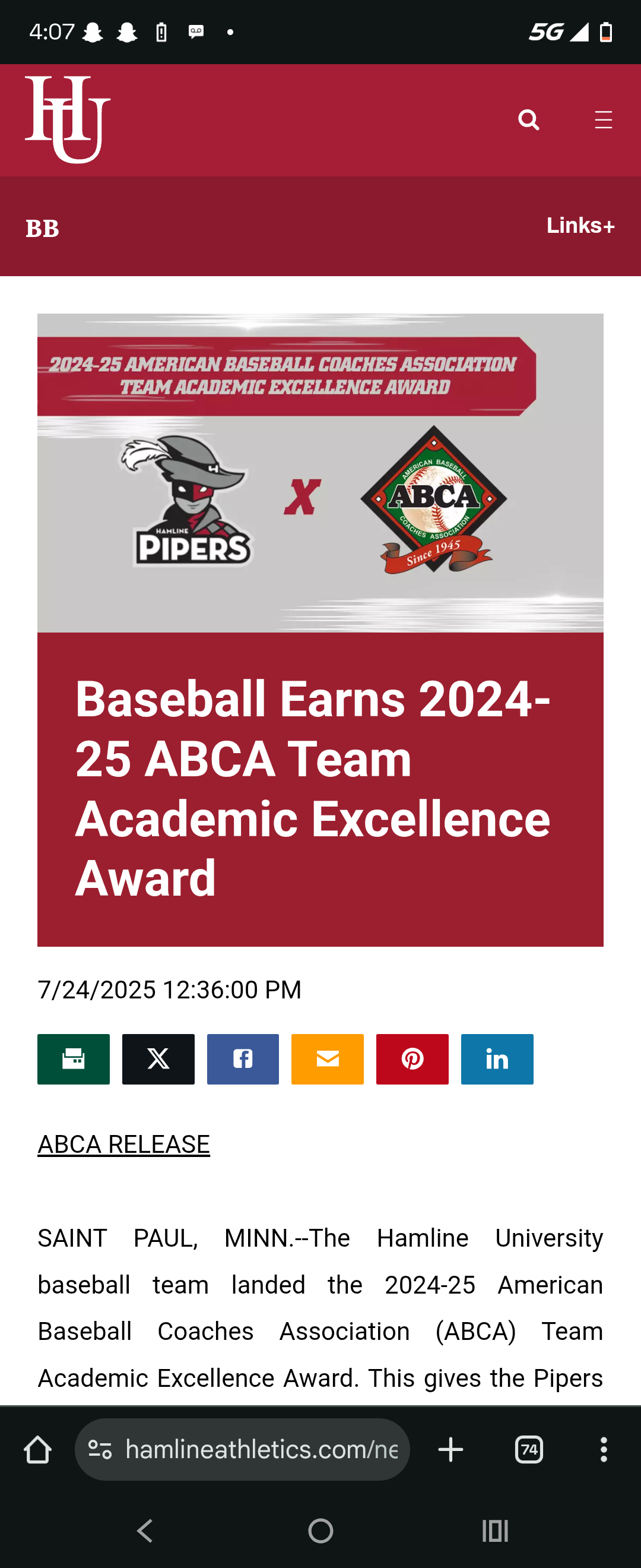The width and height of the screenshot is (641, 1568).
Task: Tap the HU logo to go home
Action: (x=68, y=120)
